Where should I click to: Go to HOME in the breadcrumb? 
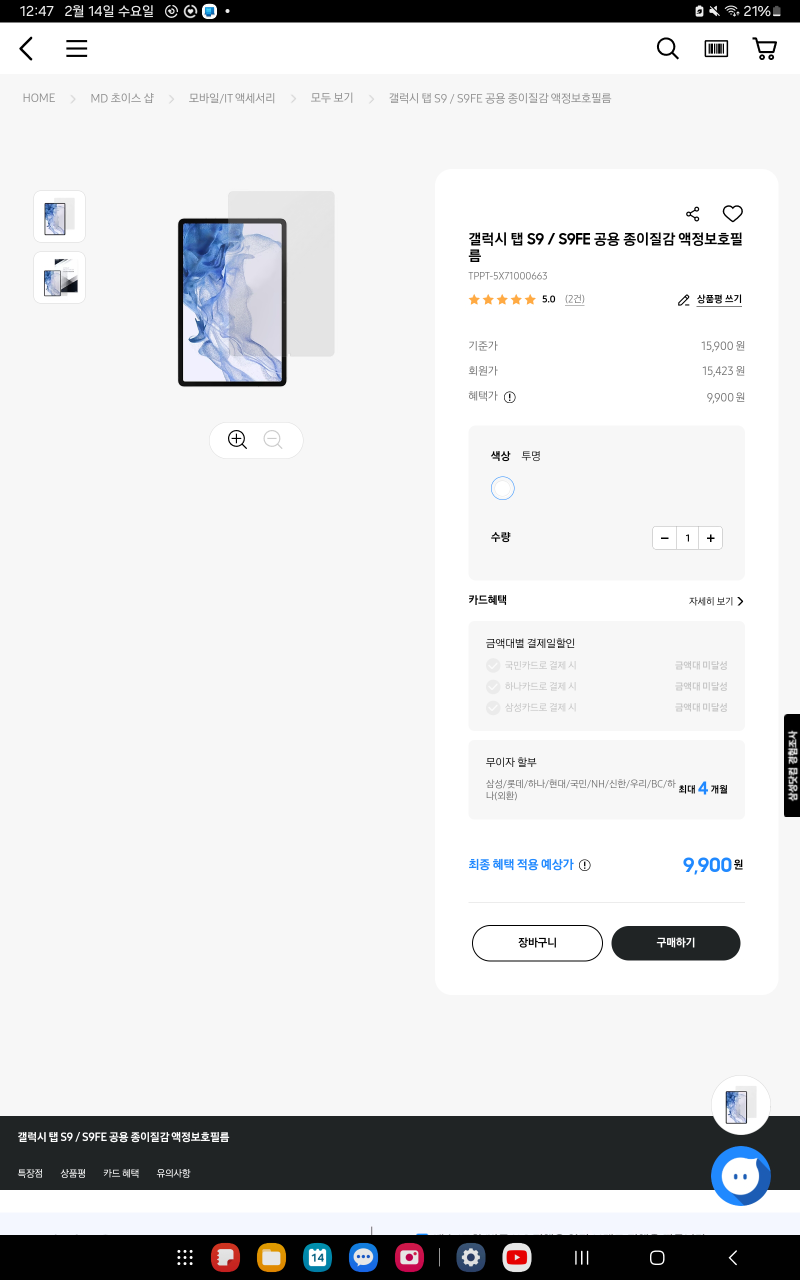coord(39,98)
